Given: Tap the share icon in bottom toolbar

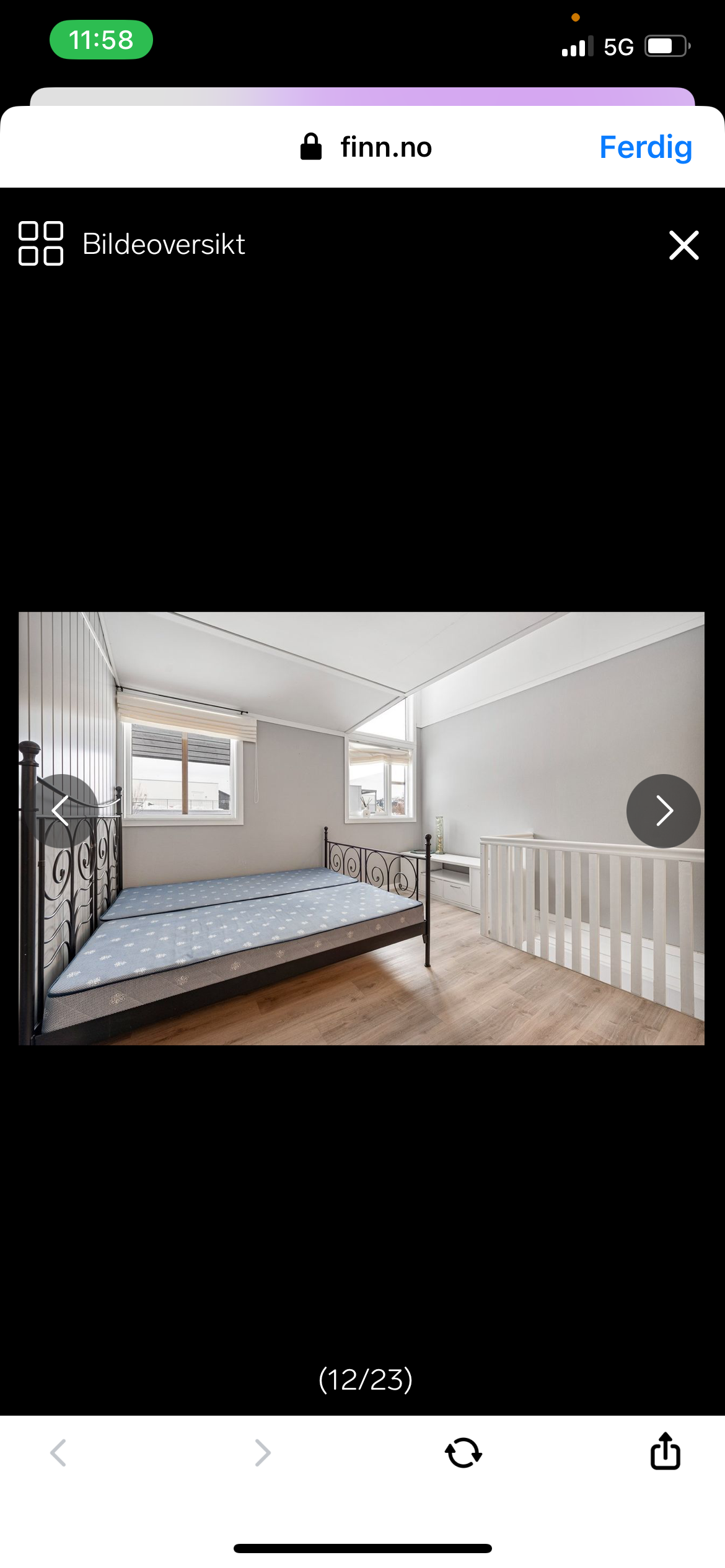Looking at the screenshot, I should [x=665, y=1452].
